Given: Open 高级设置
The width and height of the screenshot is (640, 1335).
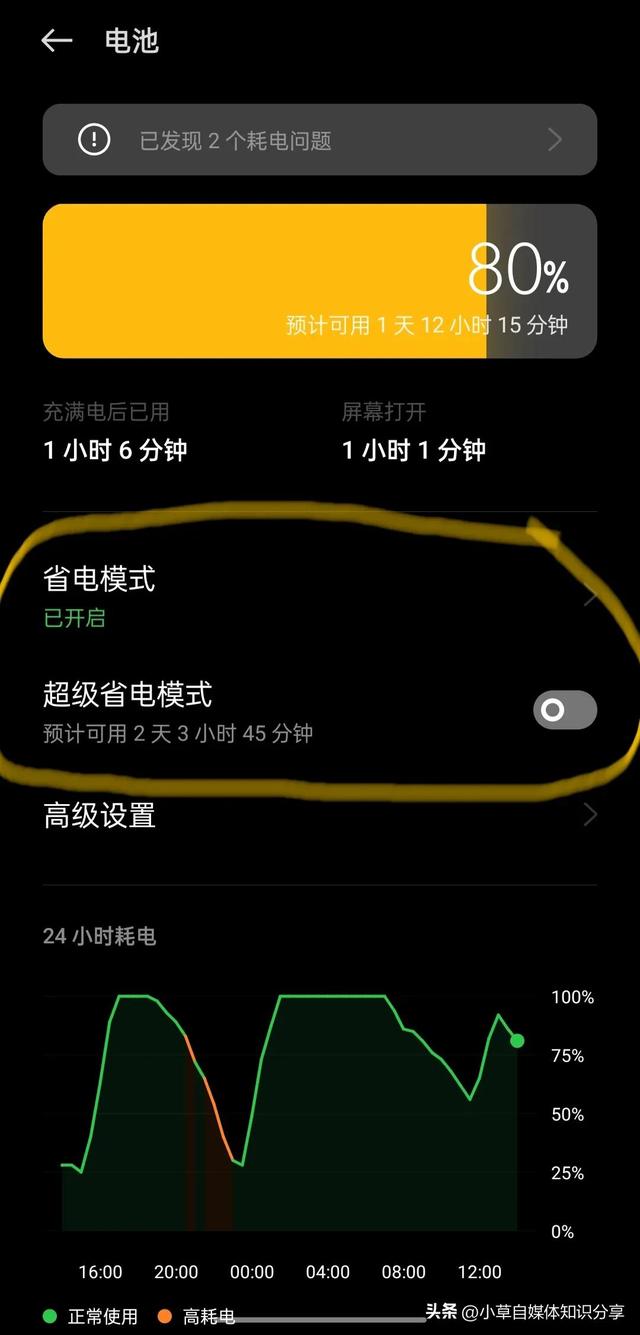Looking at the screenshot, I should [319, 816].
